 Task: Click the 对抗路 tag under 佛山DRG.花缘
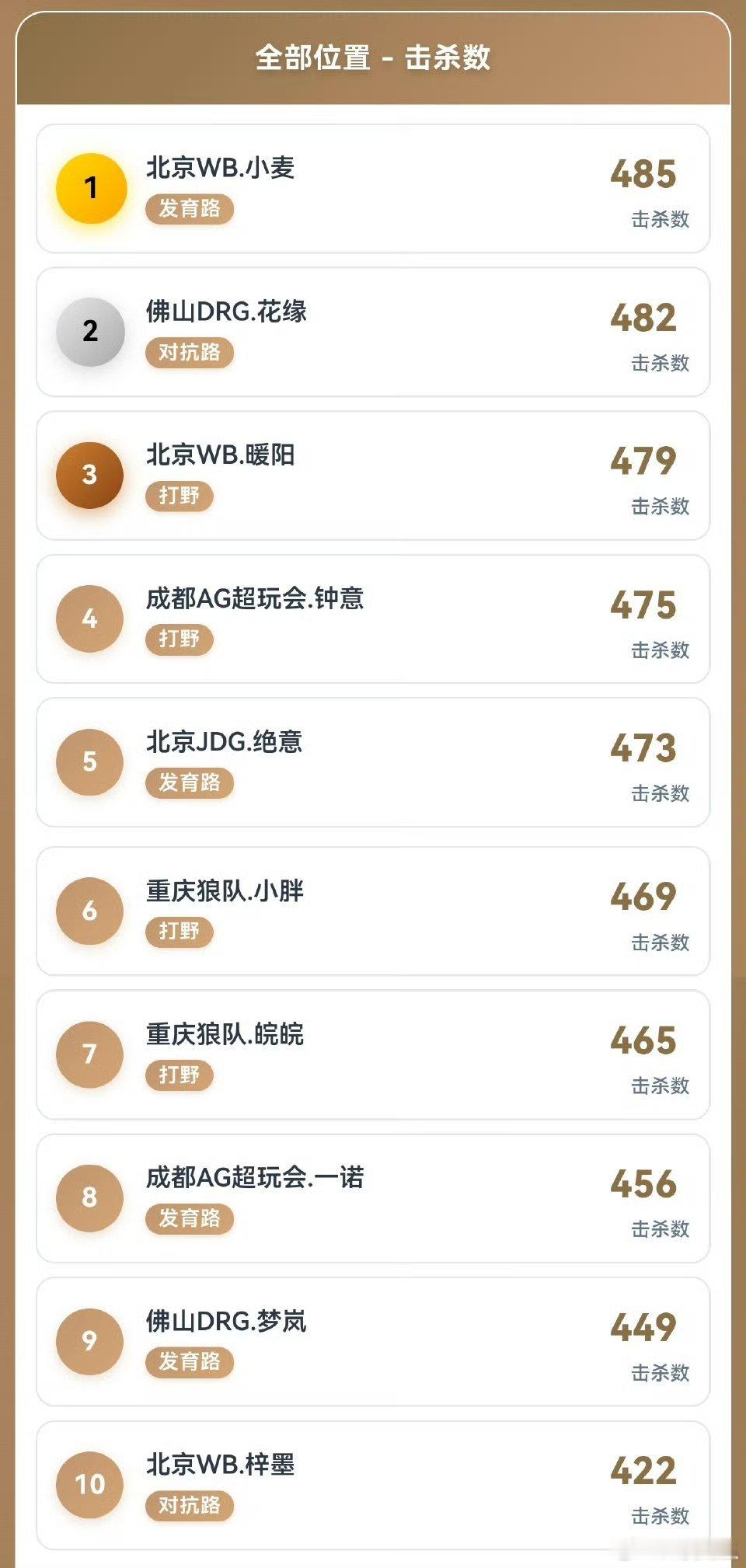[189, 353]
